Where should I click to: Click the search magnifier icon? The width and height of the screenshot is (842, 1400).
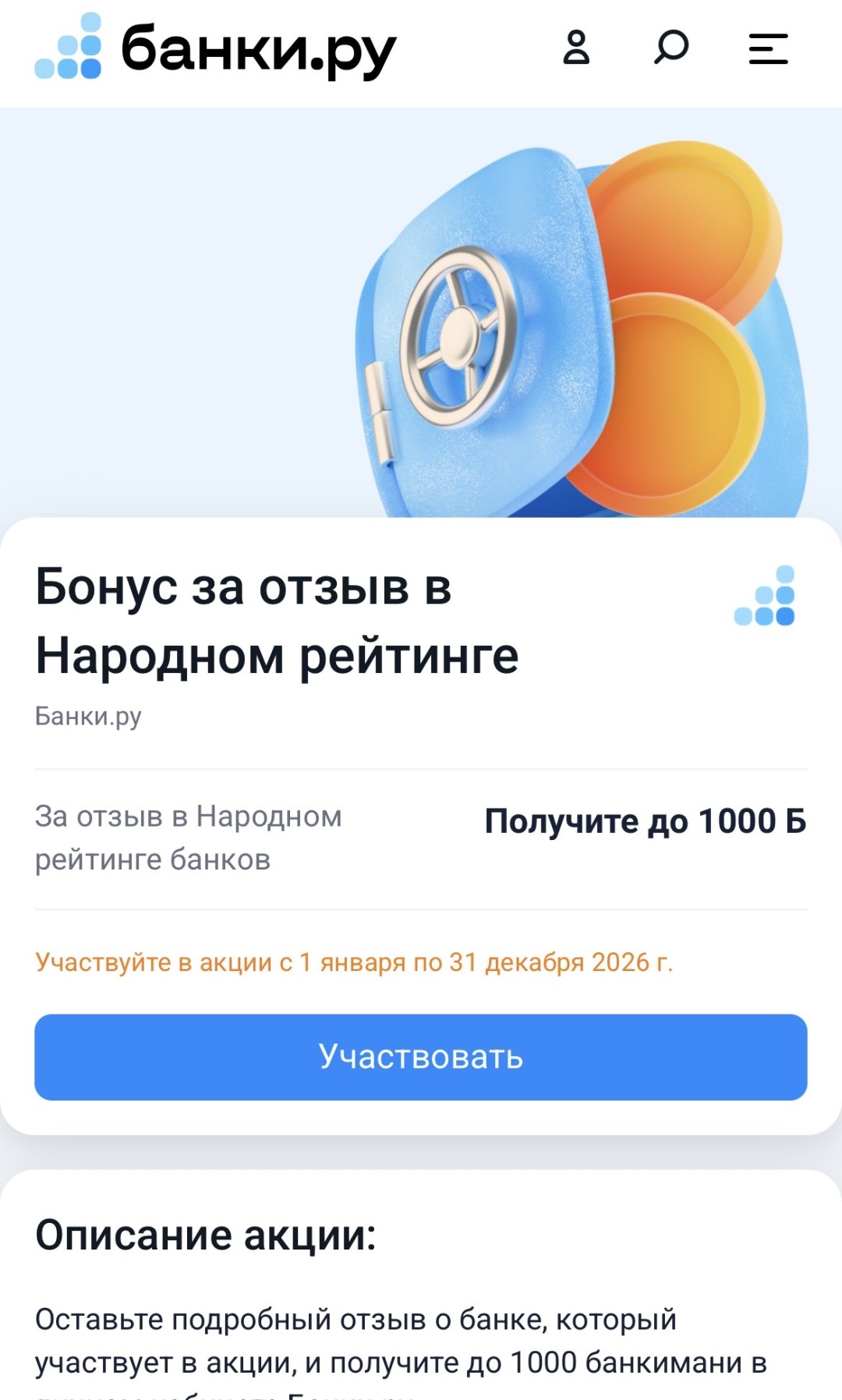[x=671, y=49]
